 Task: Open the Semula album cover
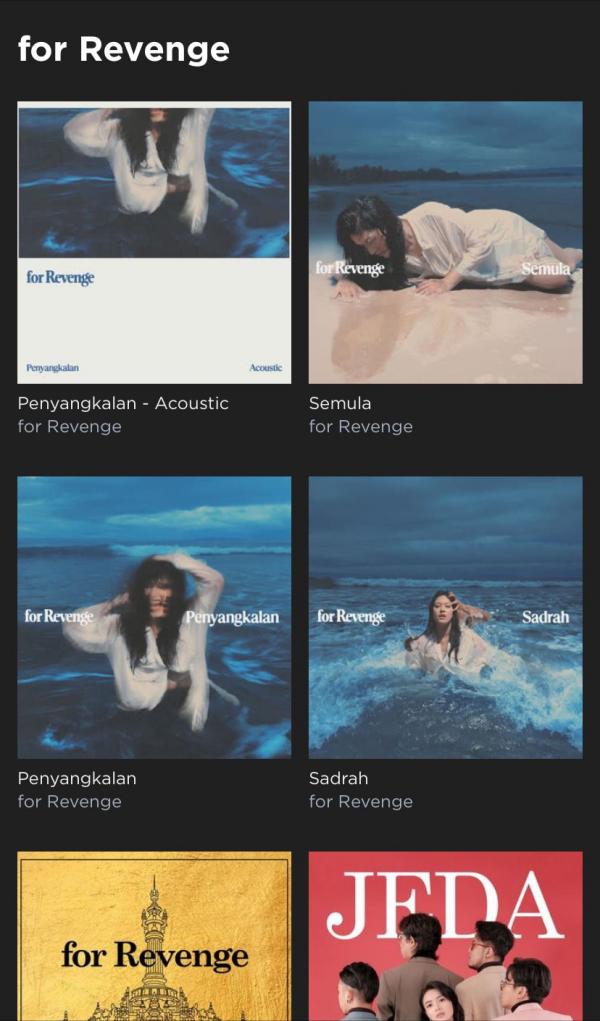click(446, 242)
